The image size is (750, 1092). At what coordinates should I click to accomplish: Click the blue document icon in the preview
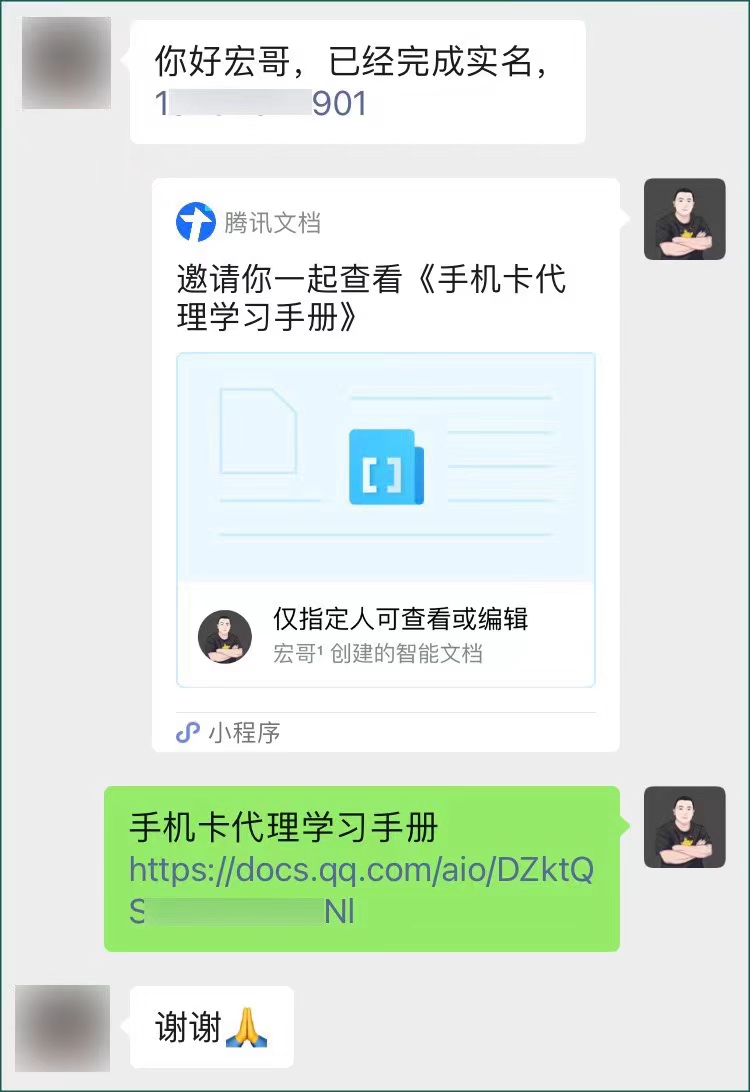(384, 465)
